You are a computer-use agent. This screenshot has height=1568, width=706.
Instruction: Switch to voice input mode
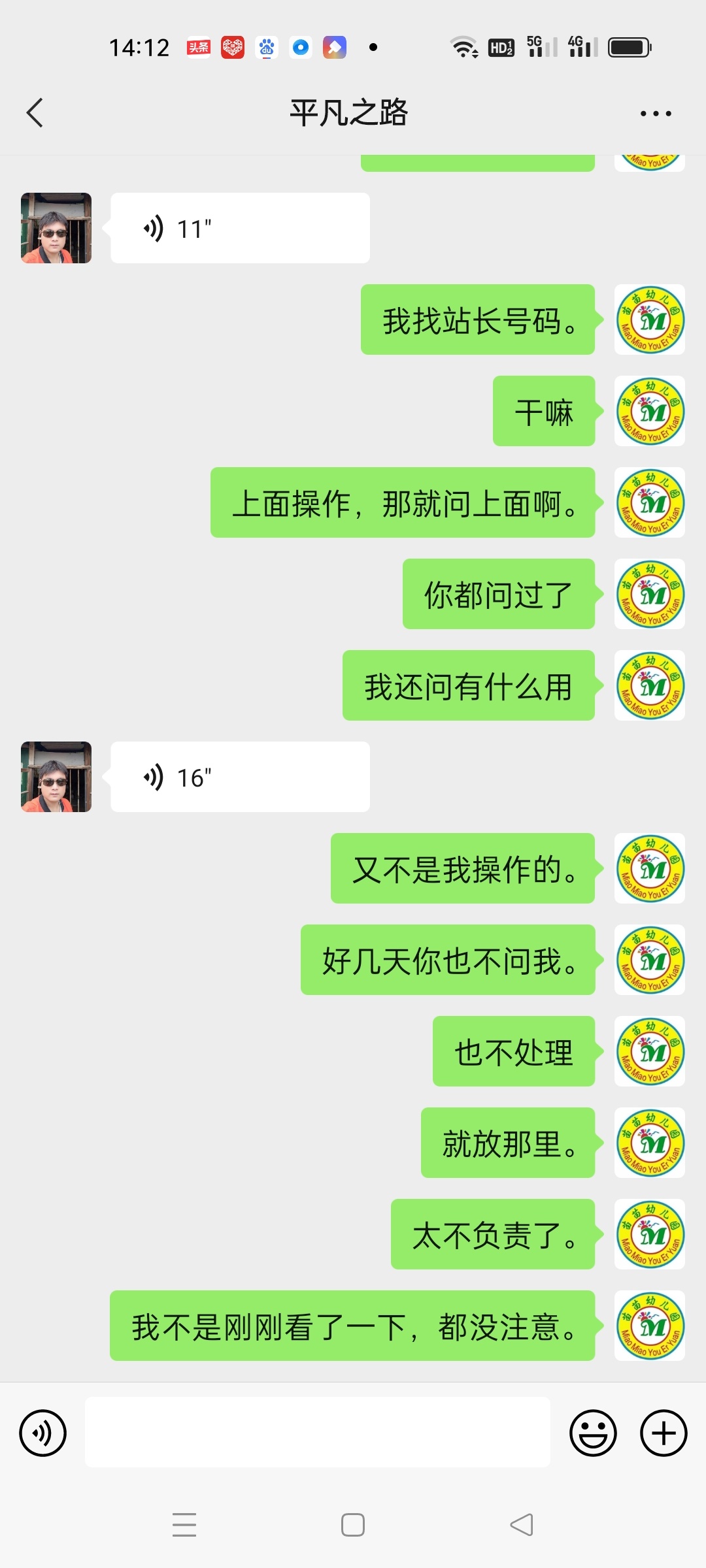click(x=43, y=1433)
